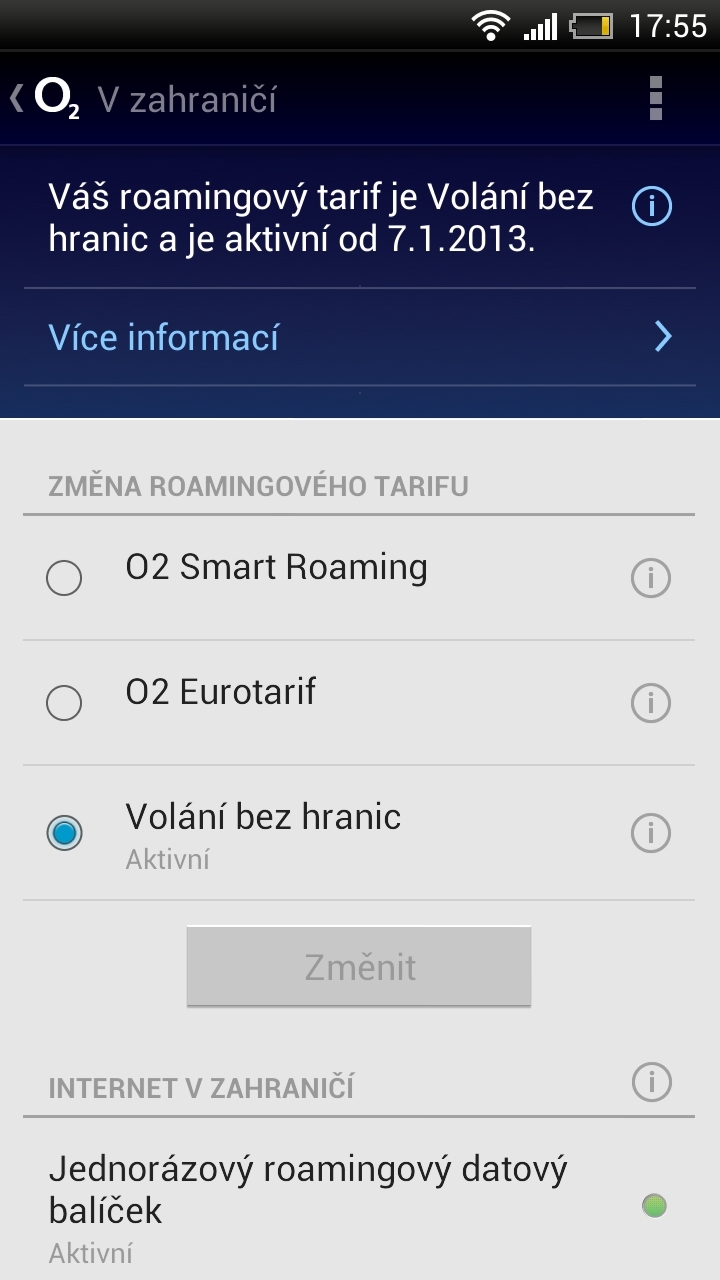
Task: Tap the back chevron in the header
Action: 17,98
